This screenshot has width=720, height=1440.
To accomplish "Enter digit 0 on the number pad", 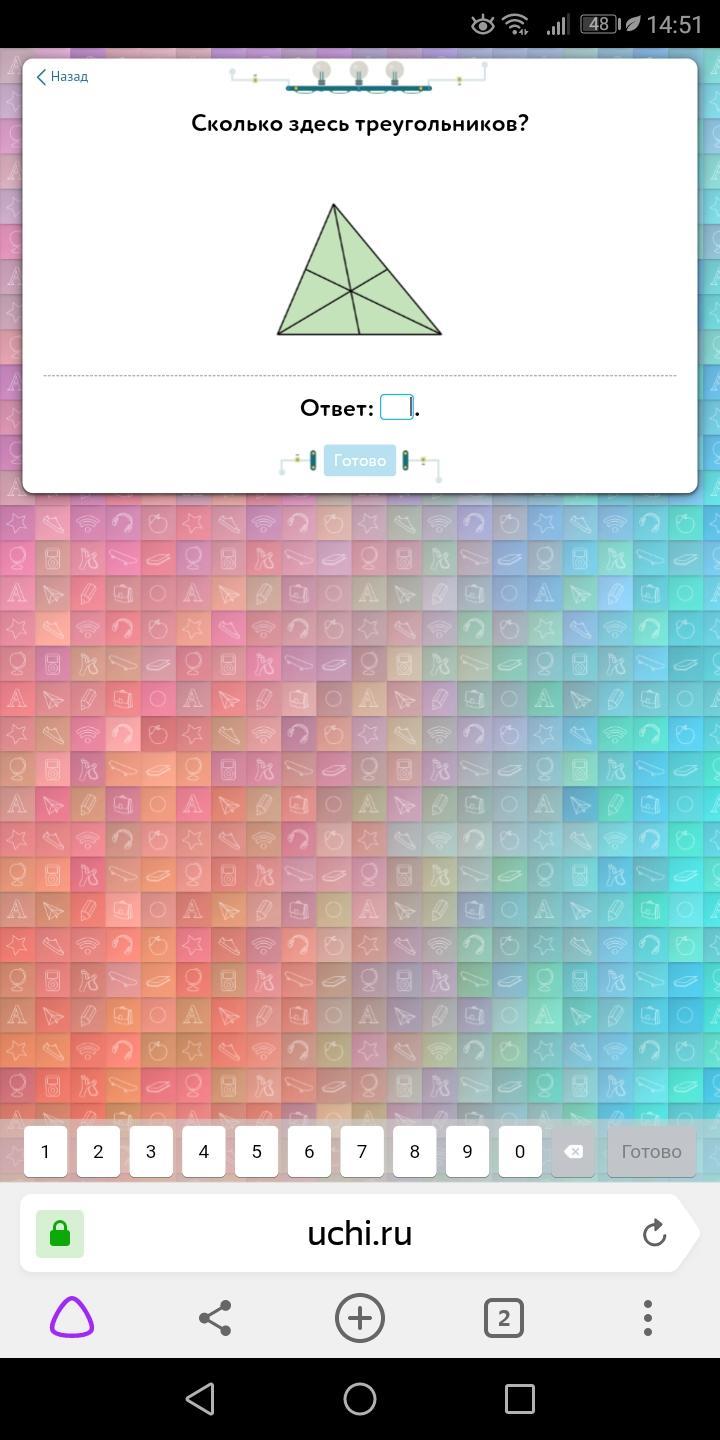I will (x=520, y=1151).
